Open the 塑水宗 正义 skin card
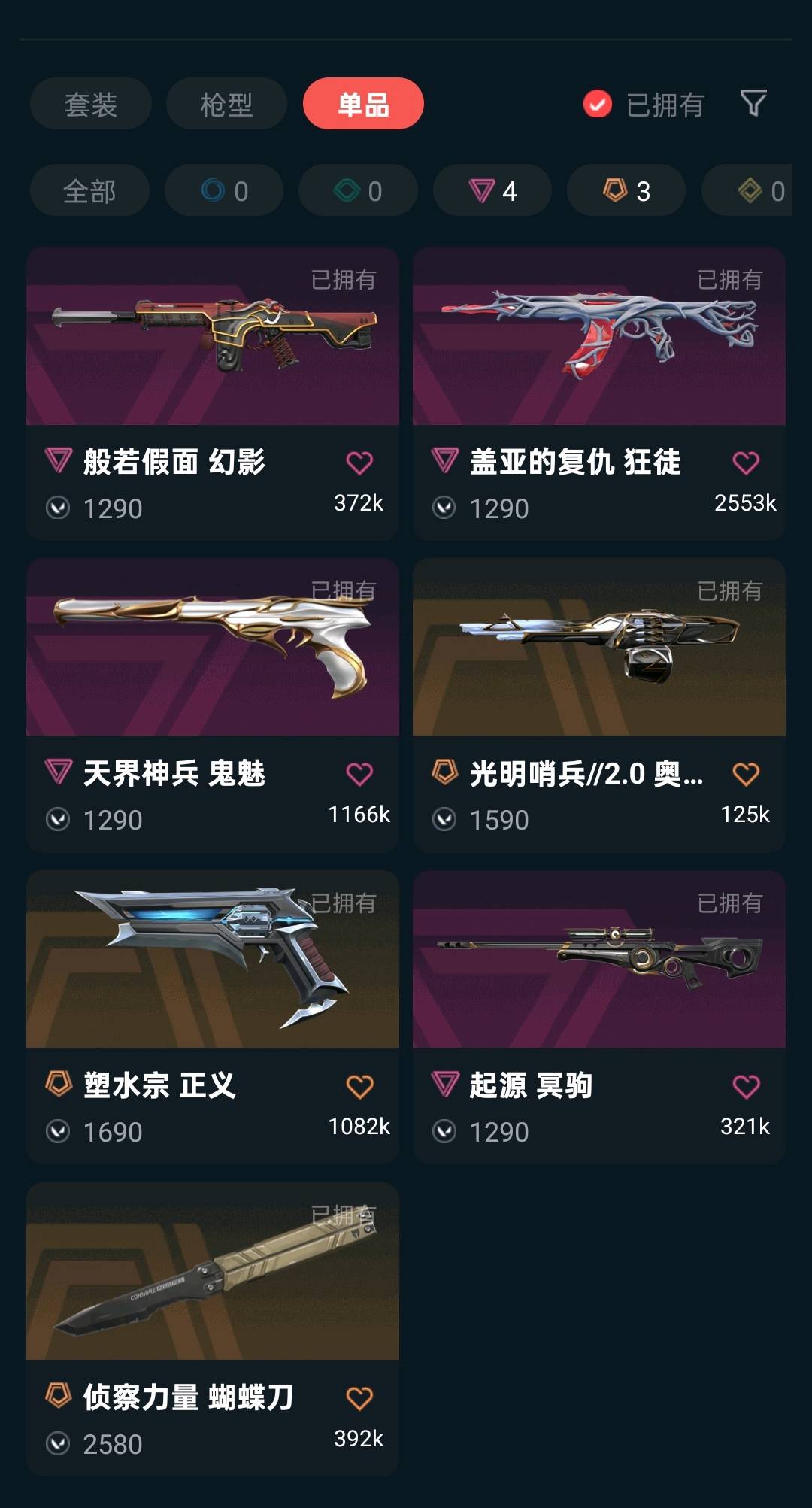Viewport: 812px width, 1508px height. pos(213,960)
